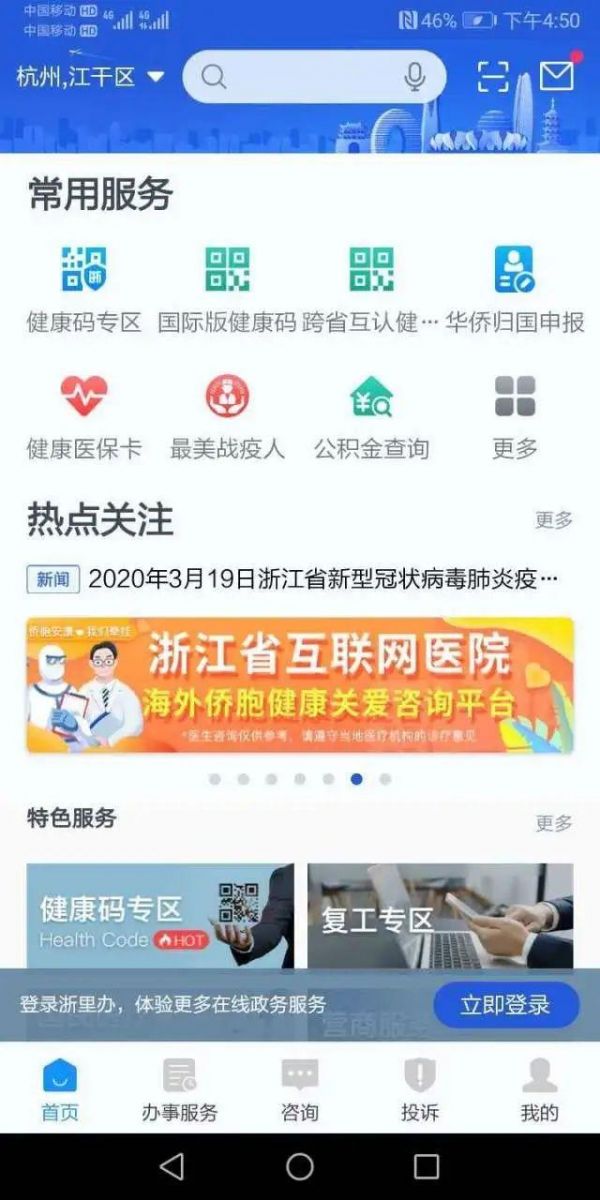The height and width of the screenshot is (1200, 600).
Task: Open 健康码专区 in common services
Action: pos(85,290)
